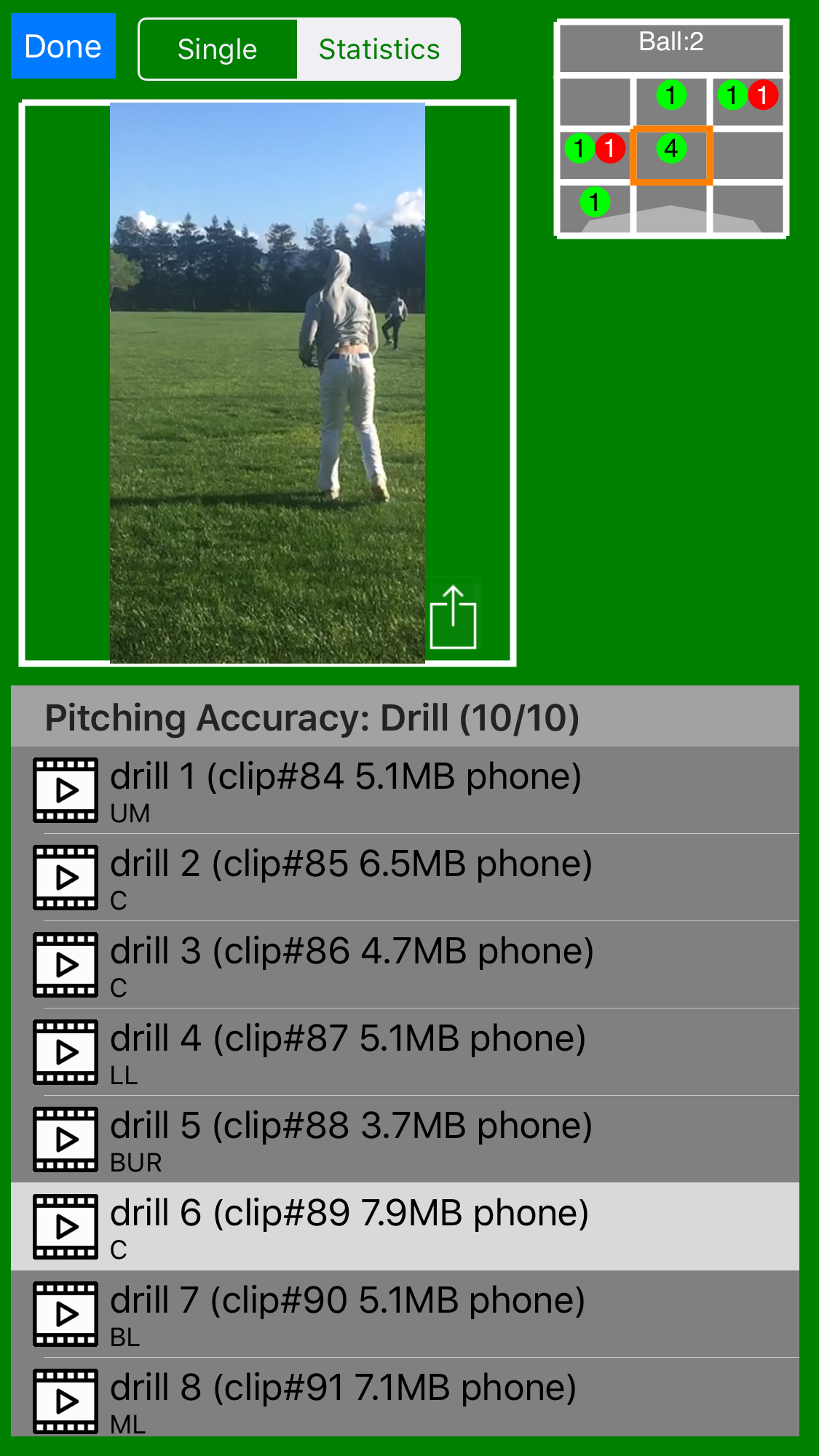Viewport: 819px width, 1456px height.
Task: Select the highlighted drill 6 clip#89
Action: pos(405,1227)
